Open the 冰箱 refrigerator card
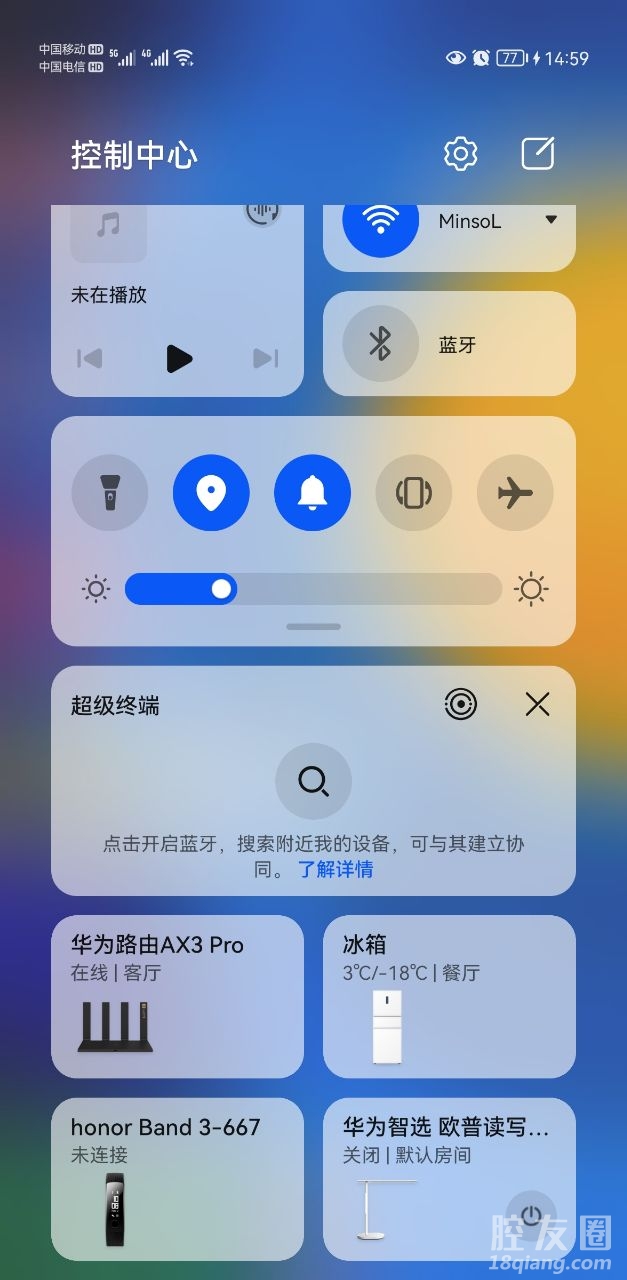This screenshot has width=627, height=1280. point(449,996)
